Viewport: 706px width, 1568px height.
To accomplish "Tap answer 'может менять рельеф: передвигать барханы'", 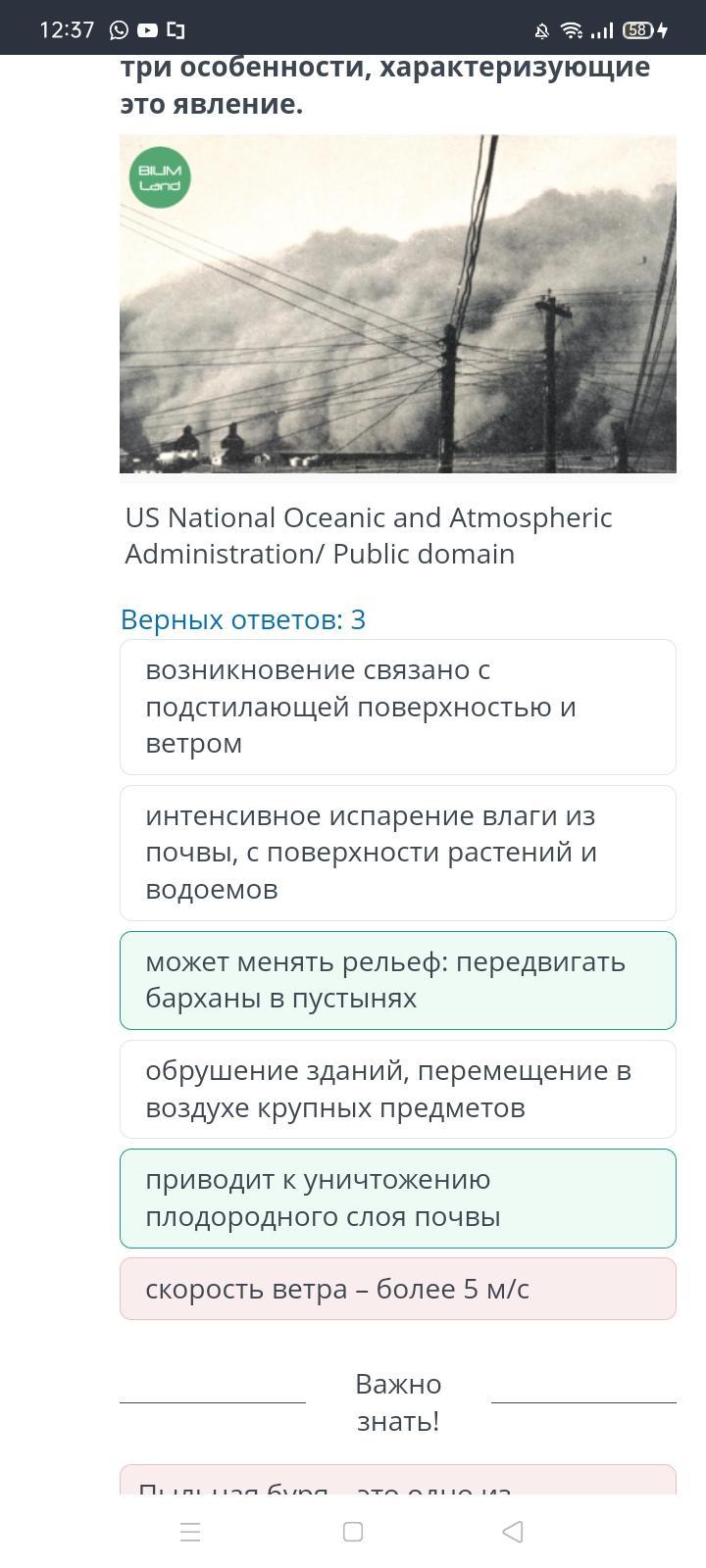I will tap(397, 980).
